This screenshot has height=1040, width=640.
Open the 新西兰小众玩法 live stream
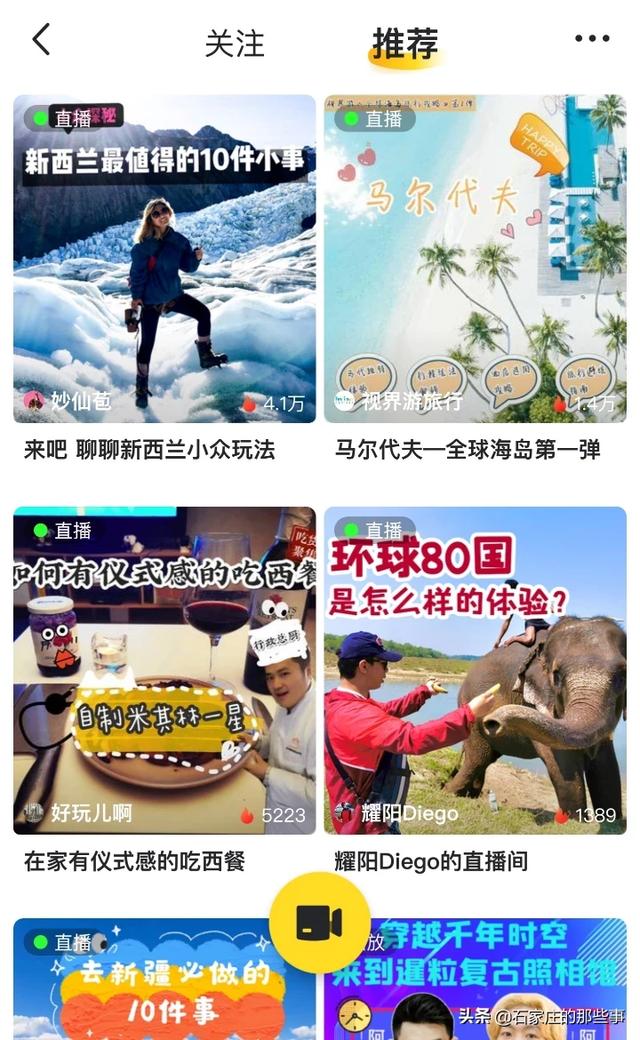pyautogui.click(x=164, y=259)
